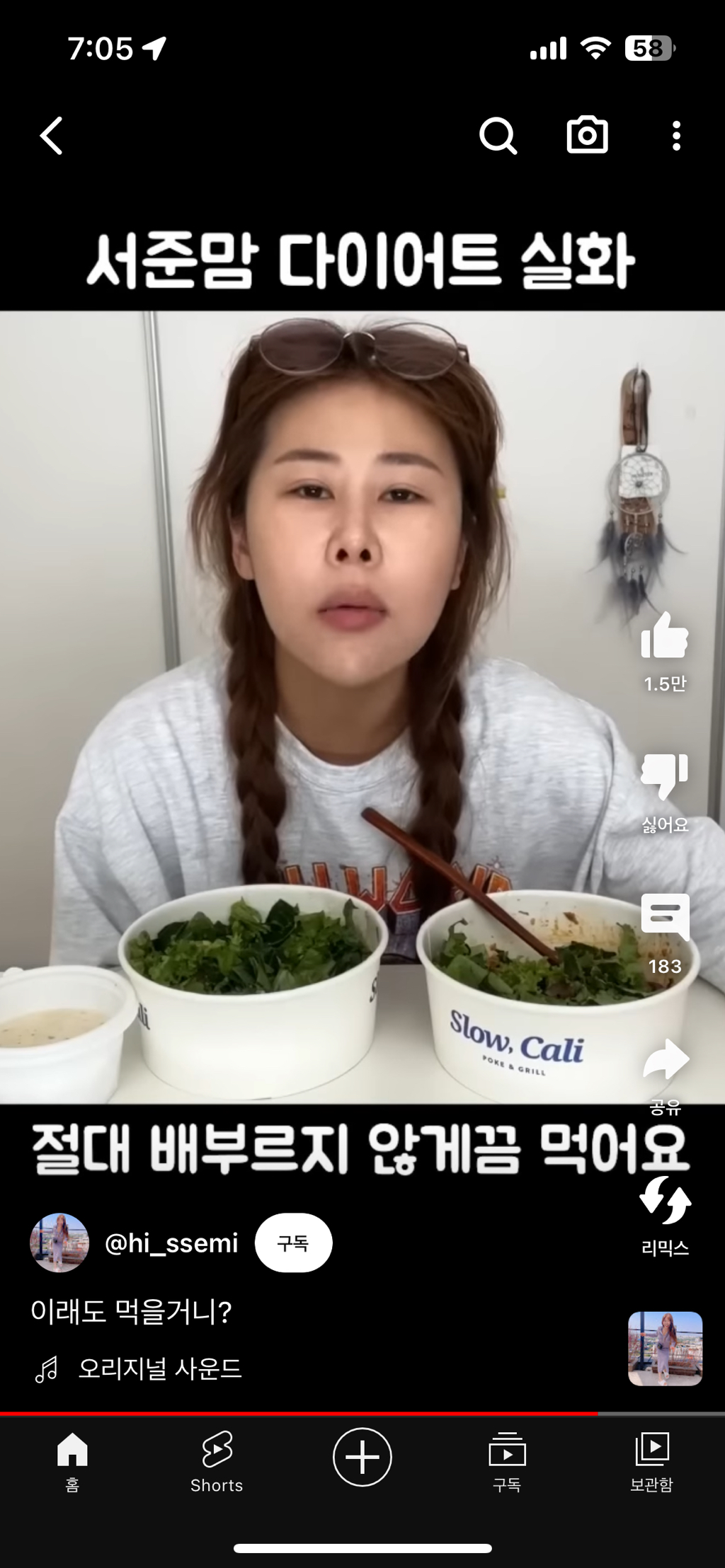Remix this Short with 리믹스

pyautogui.click(x=665, y=1201)
